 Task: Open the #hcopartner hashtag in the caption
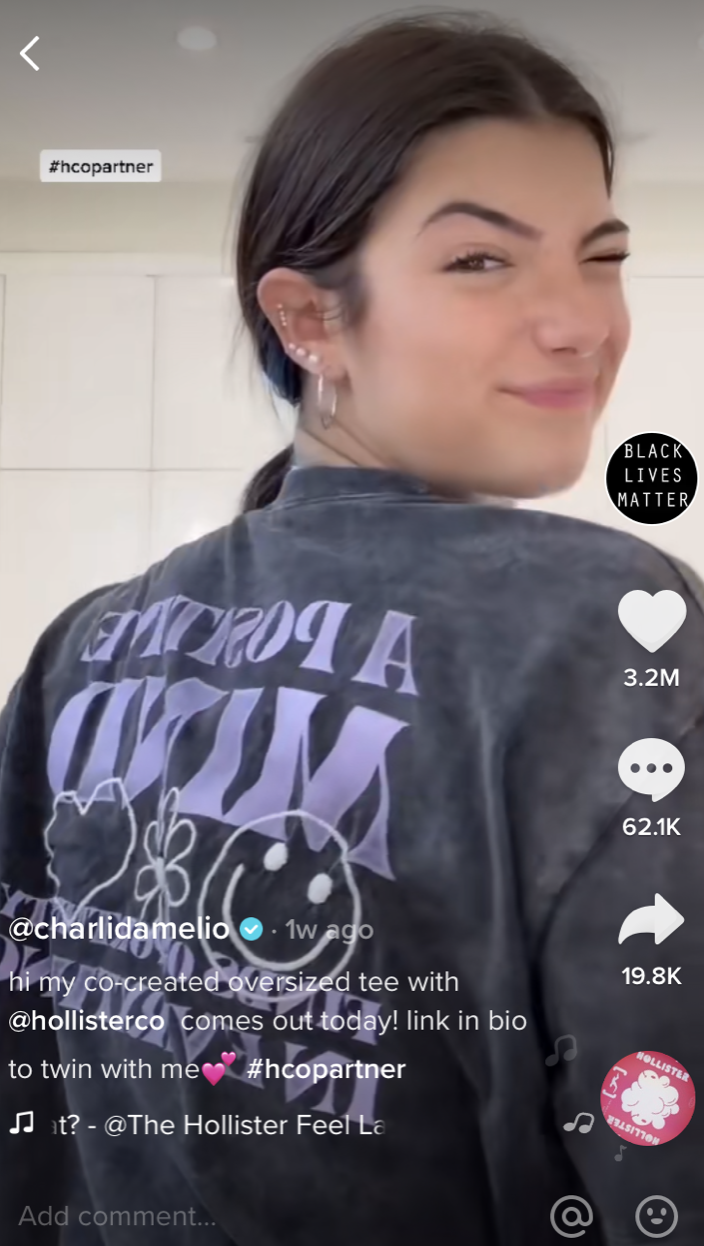(326, 1069)
